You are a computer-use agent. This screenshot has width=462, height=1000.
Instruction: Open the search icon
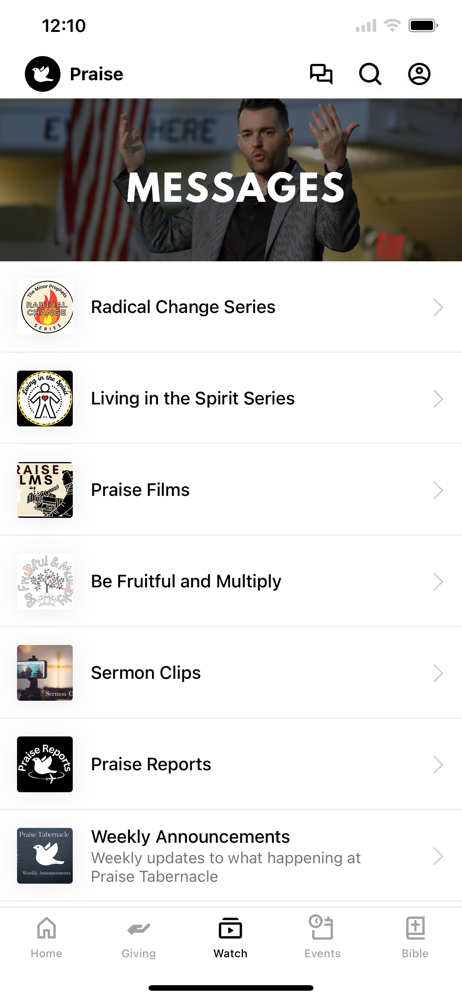(x=370, y=74)
